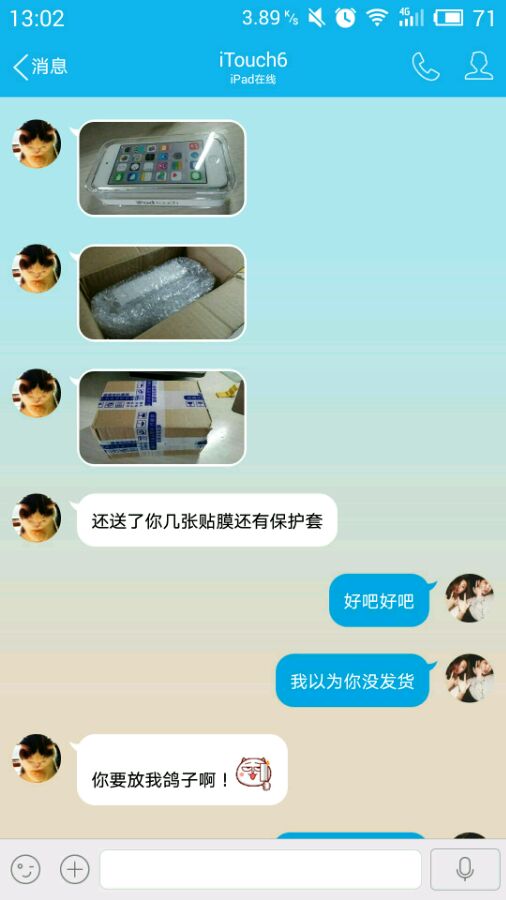Image resolution: width=506 pixels, height=900 pixels.
Task: Tap the microphone voice input button
Action: [465, 870]
